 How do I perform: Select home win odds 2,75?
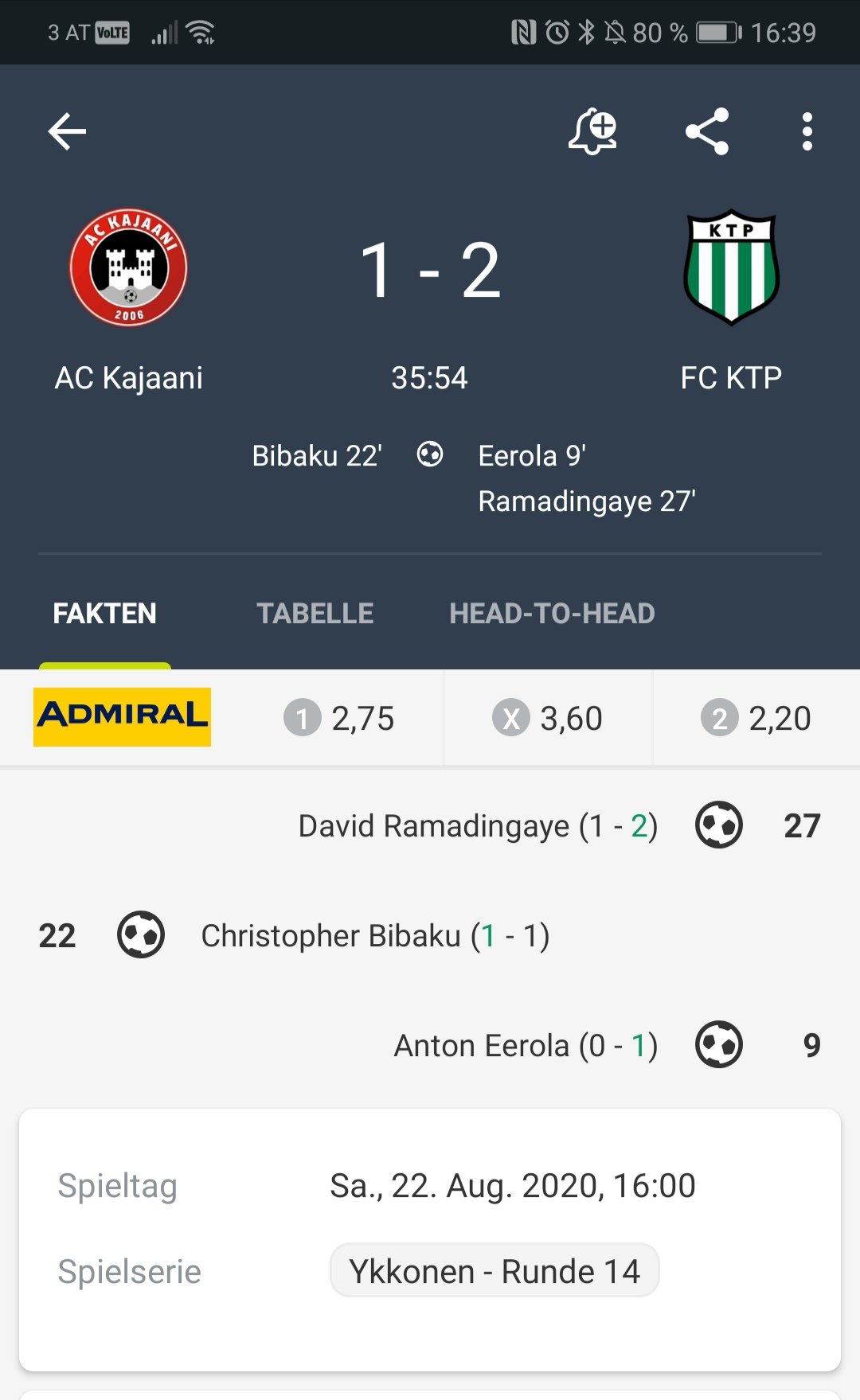pyautogui.click(x=339, y=719)
